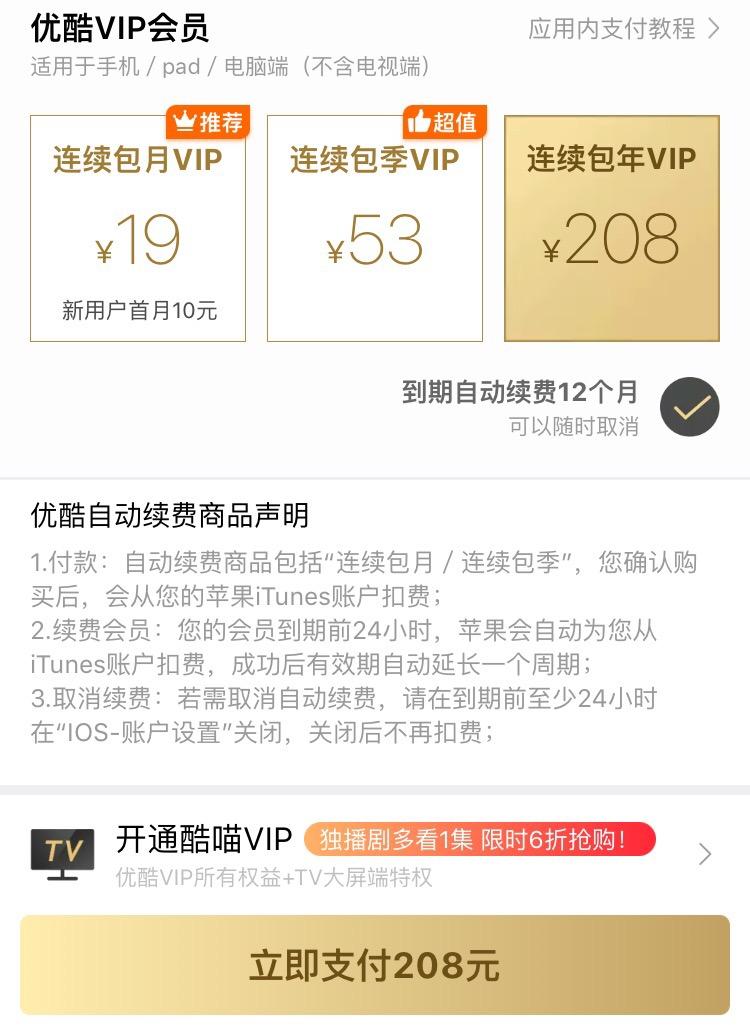
Task: Tap the 立即支付208元 payment button
Action: pos(375,967)
